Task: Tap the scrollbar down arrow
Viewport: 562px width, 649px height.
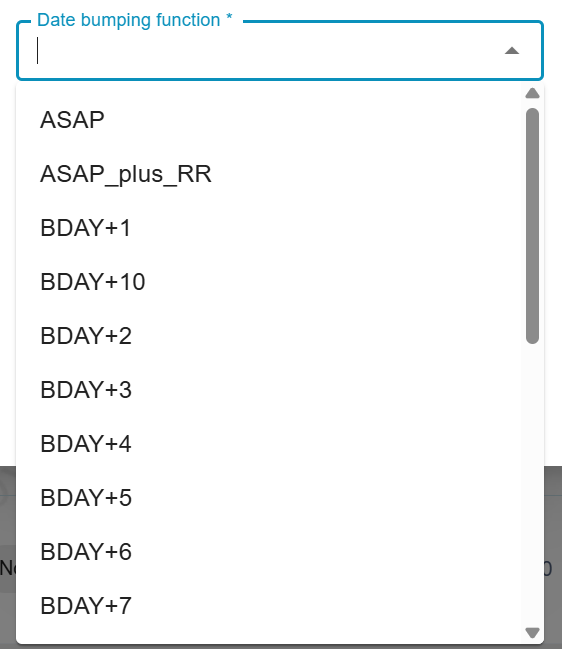Action: [532, 632]
